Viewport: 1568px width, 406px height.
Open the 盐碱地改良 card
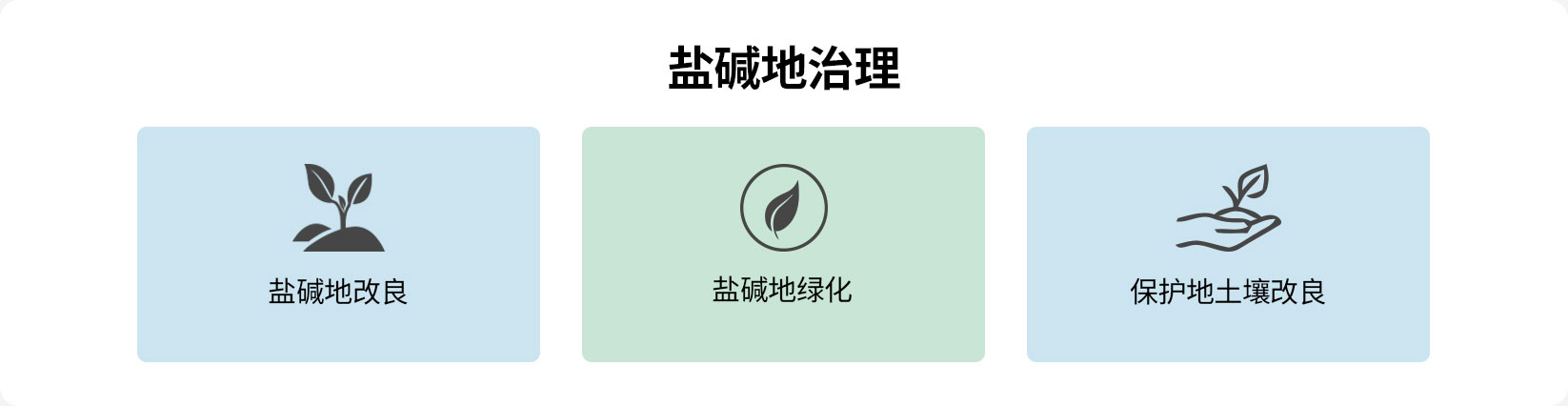coord(338,244)
